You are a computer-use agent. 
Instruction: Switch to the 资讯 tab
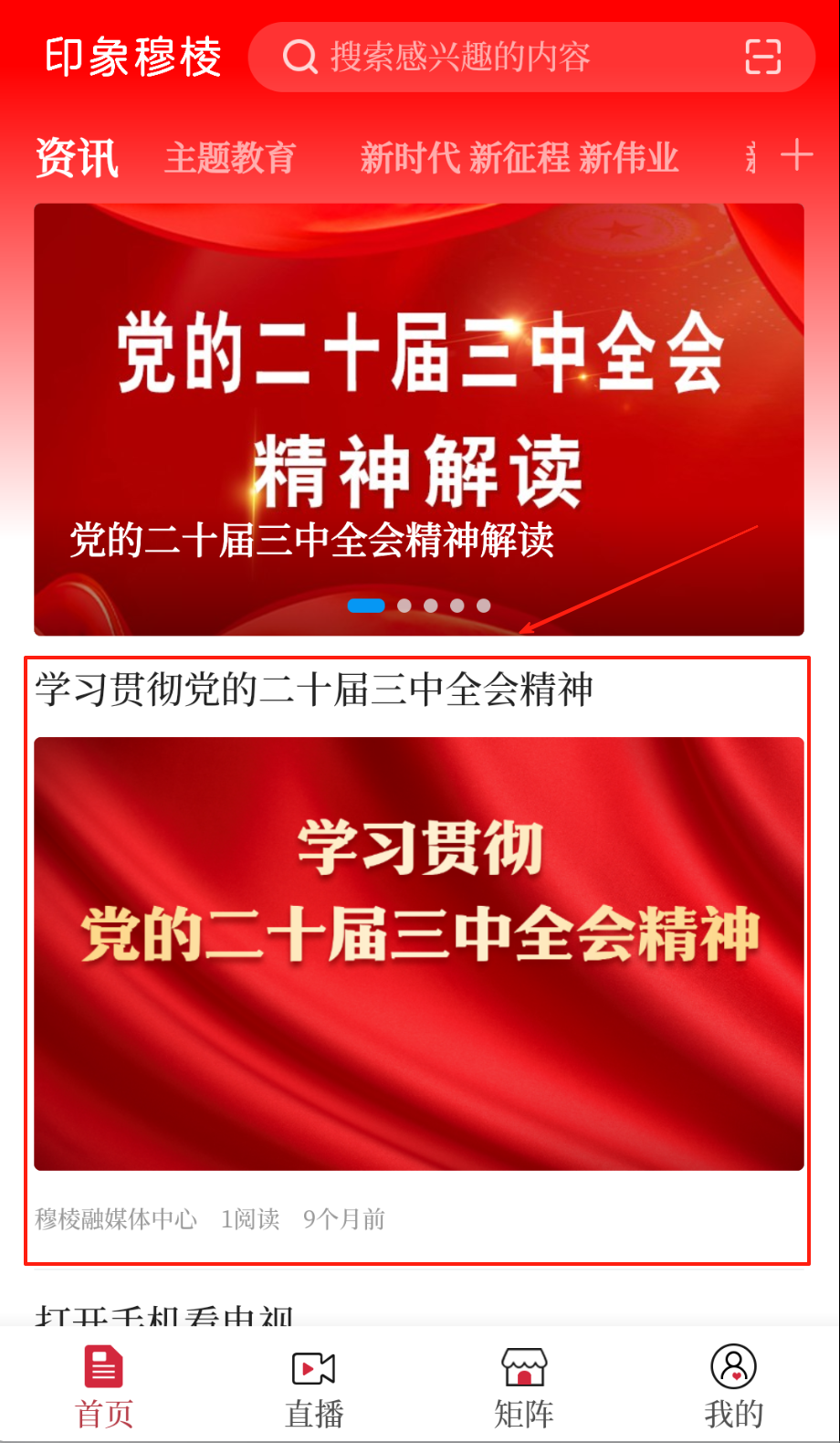77,158
